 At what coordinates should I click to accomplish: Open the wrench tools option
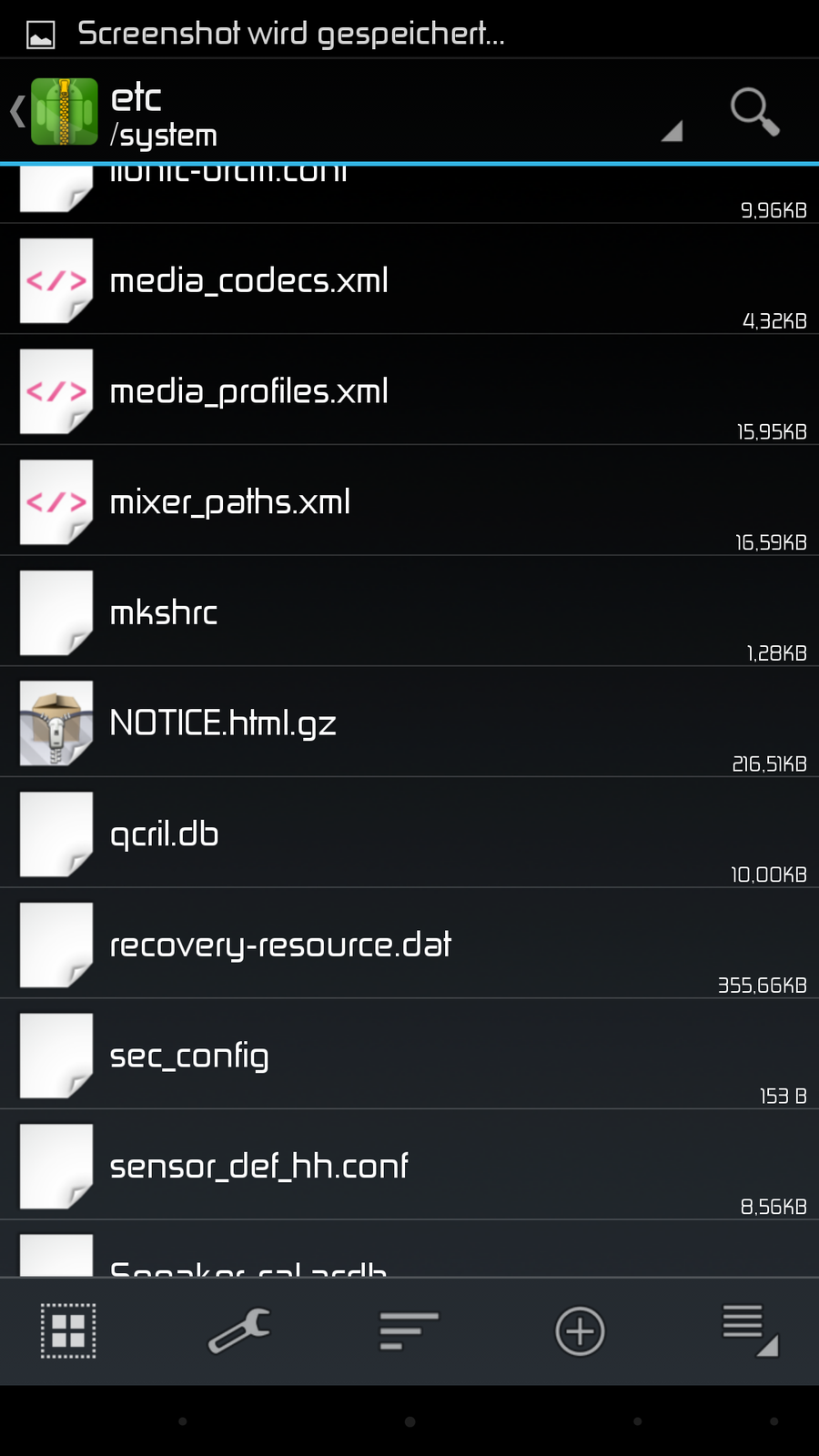click(x=239, y=1331)
